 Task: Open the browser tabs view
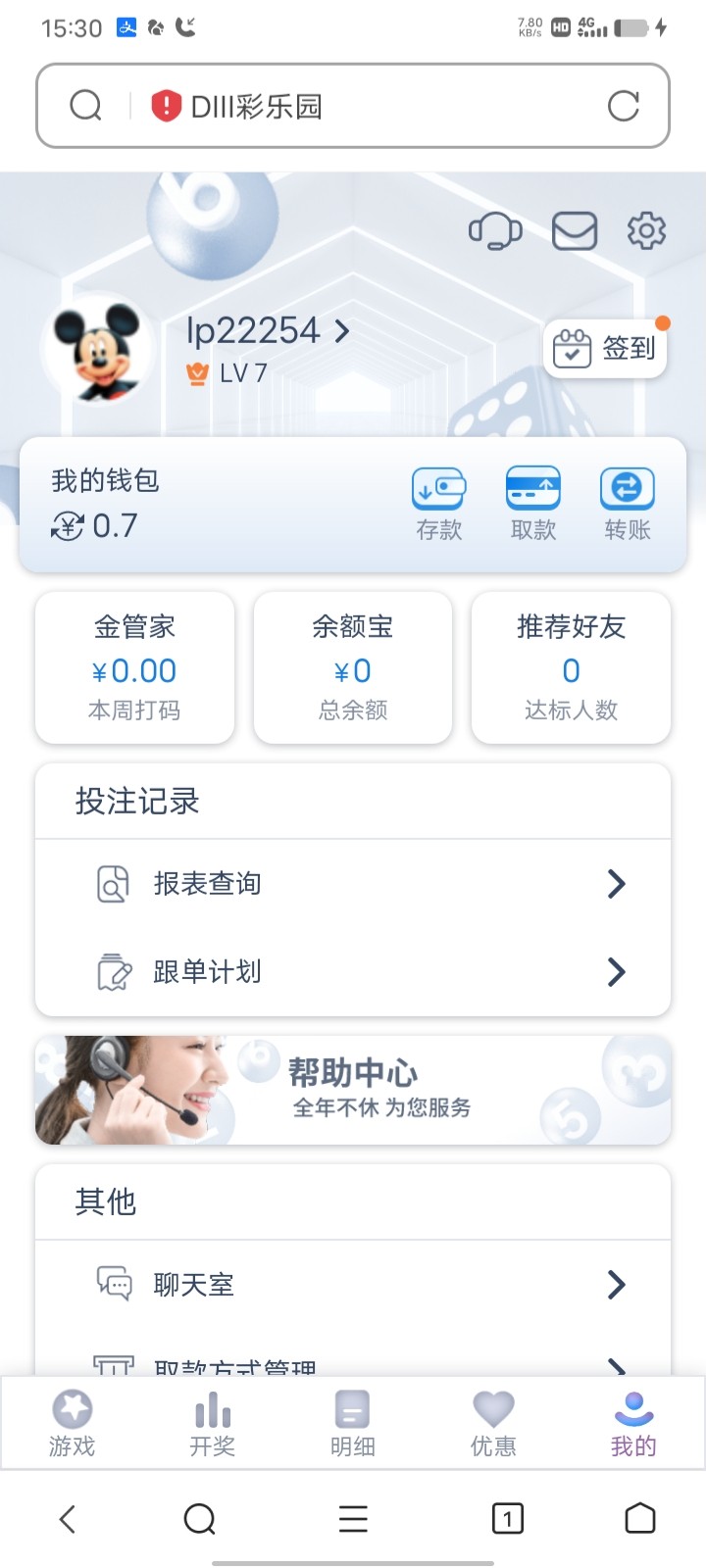[507, 1519]
